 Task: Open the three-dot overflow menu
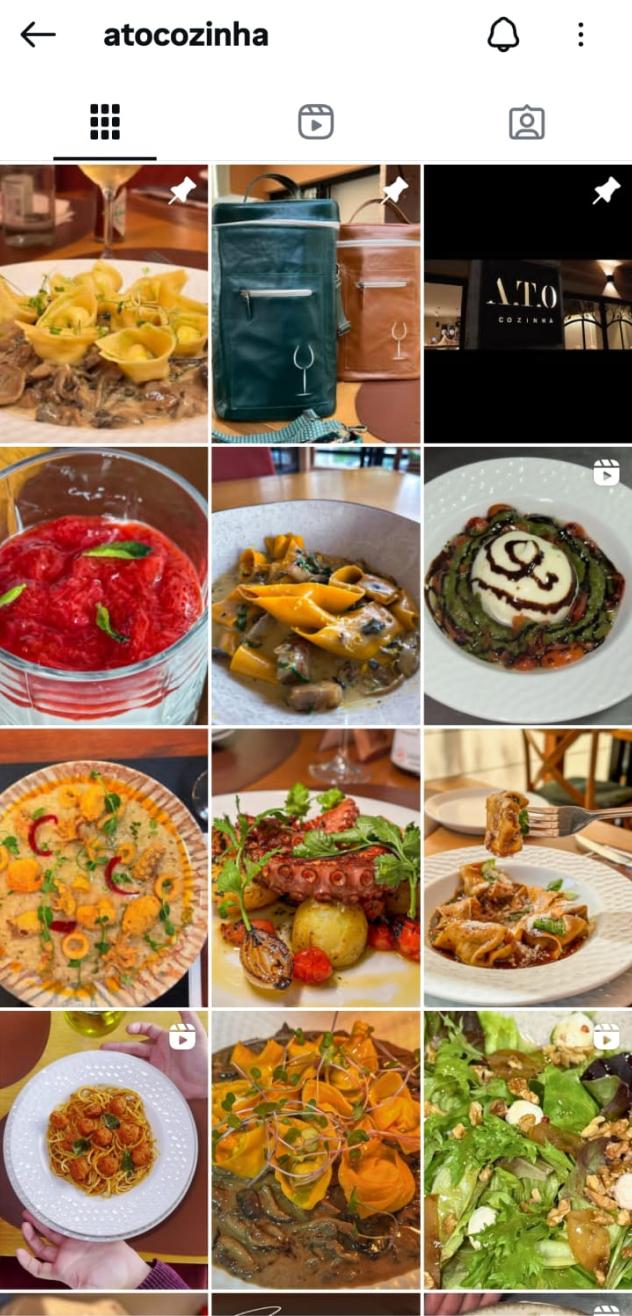pyautogui.click(x=580, y=35)
